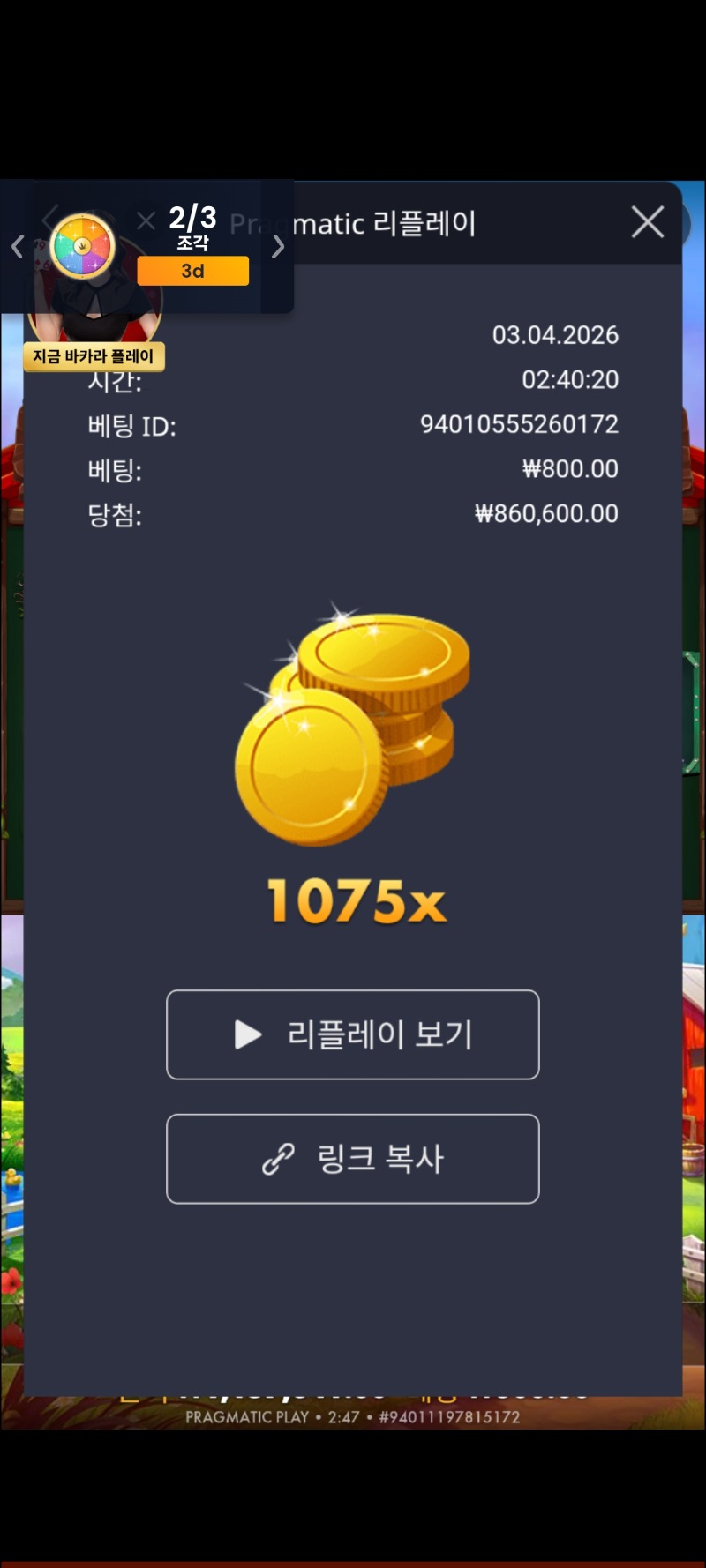706x1568 pixels.
Task: Dismiss the floating promo widget
Action: point(146,220)
